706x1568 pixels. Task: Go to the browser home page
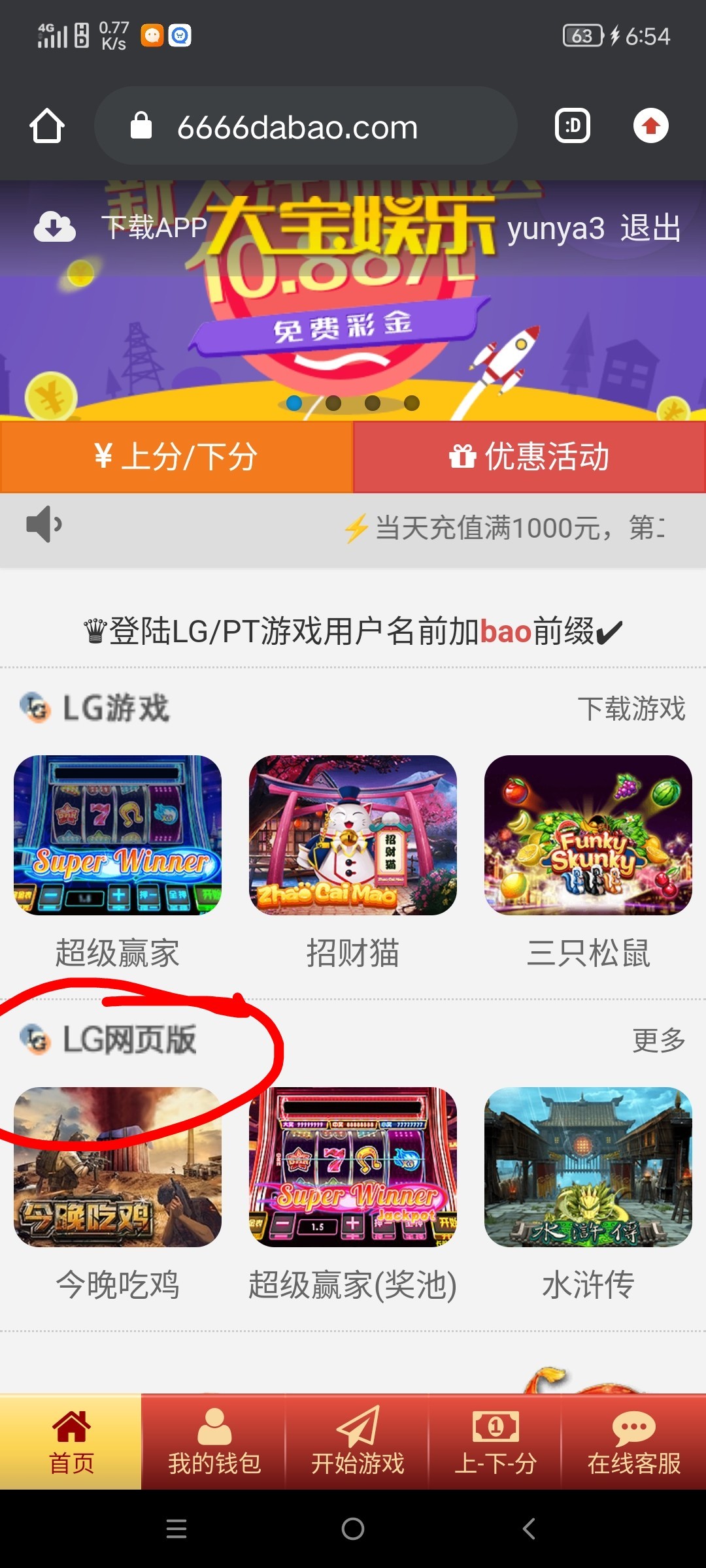click(47, 126)
